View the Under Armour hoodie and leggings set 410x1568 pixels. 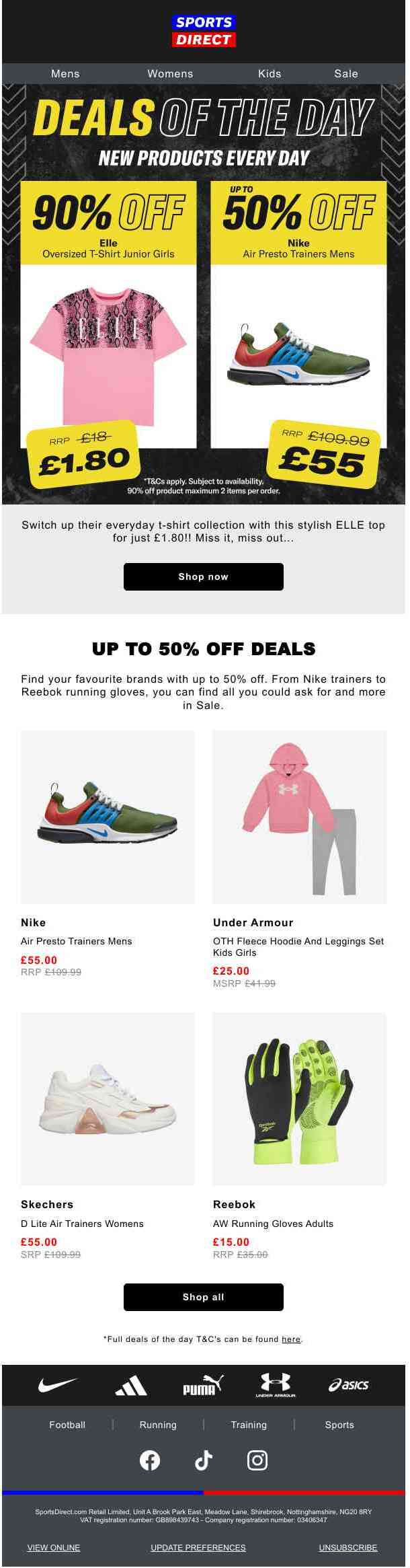point(299,817)
